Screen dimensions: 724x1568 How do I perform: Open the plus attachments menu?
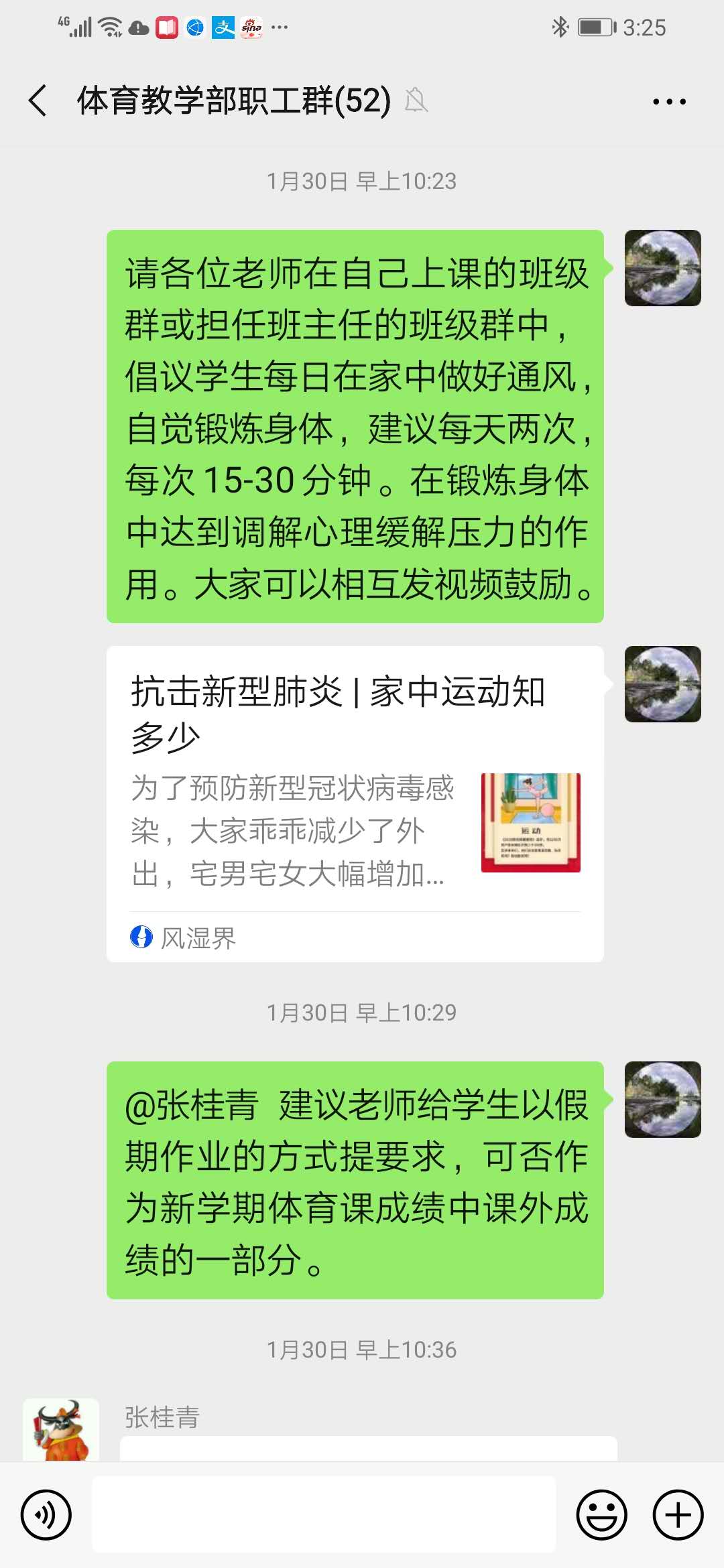(678, 1514)
